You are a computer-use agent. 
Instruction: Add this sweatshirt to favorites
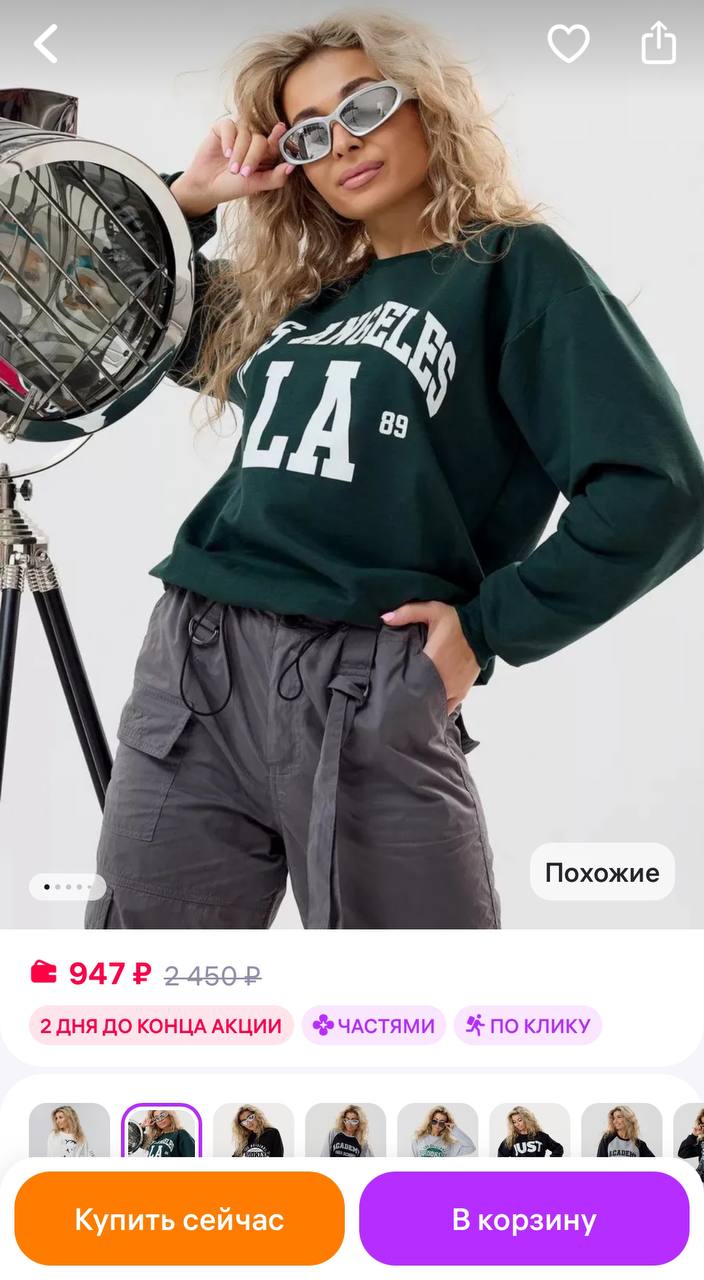click(568, 44)
